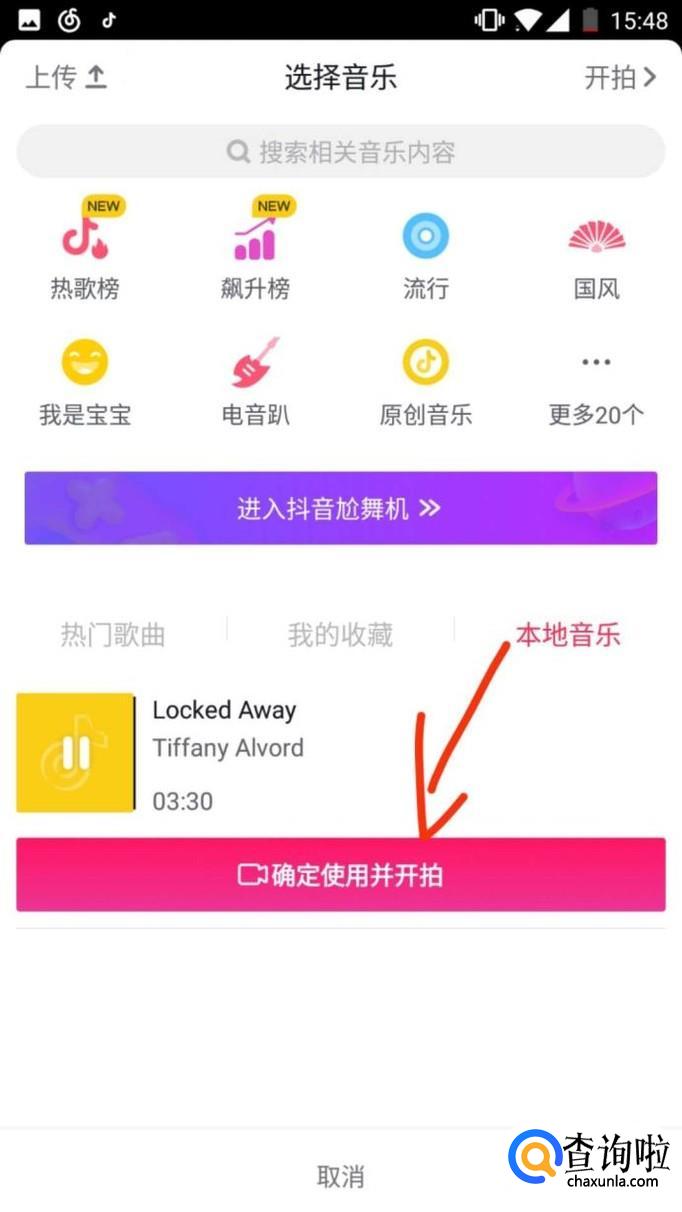Open the 电音趴 category

point(256,383)
